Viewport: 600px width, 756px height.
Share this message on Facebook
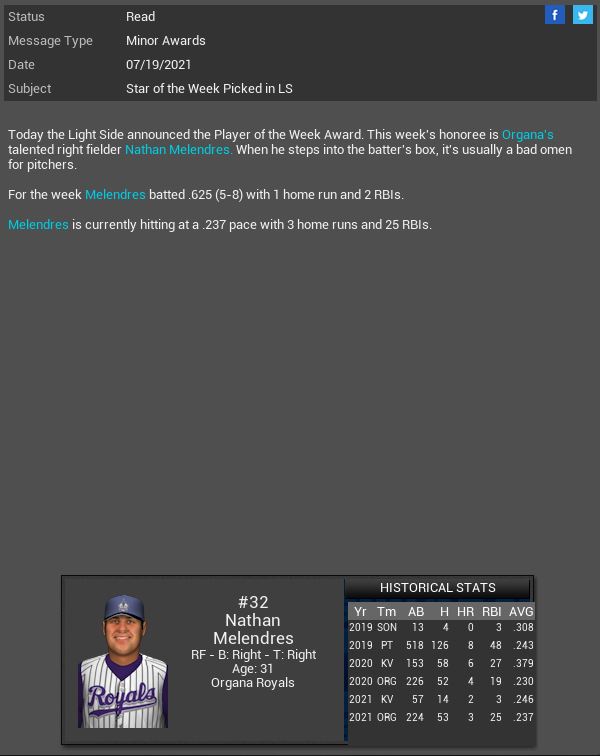[555, 15]
